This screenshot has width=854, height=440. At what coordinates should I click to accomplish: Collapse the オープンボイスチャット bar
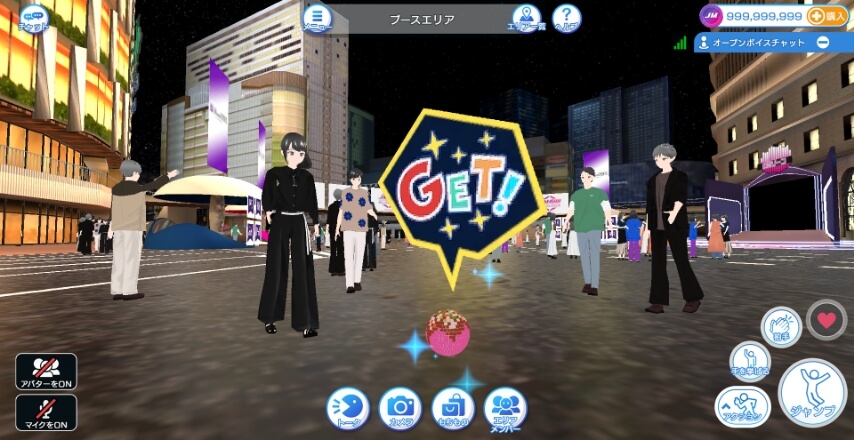point(822,42)
